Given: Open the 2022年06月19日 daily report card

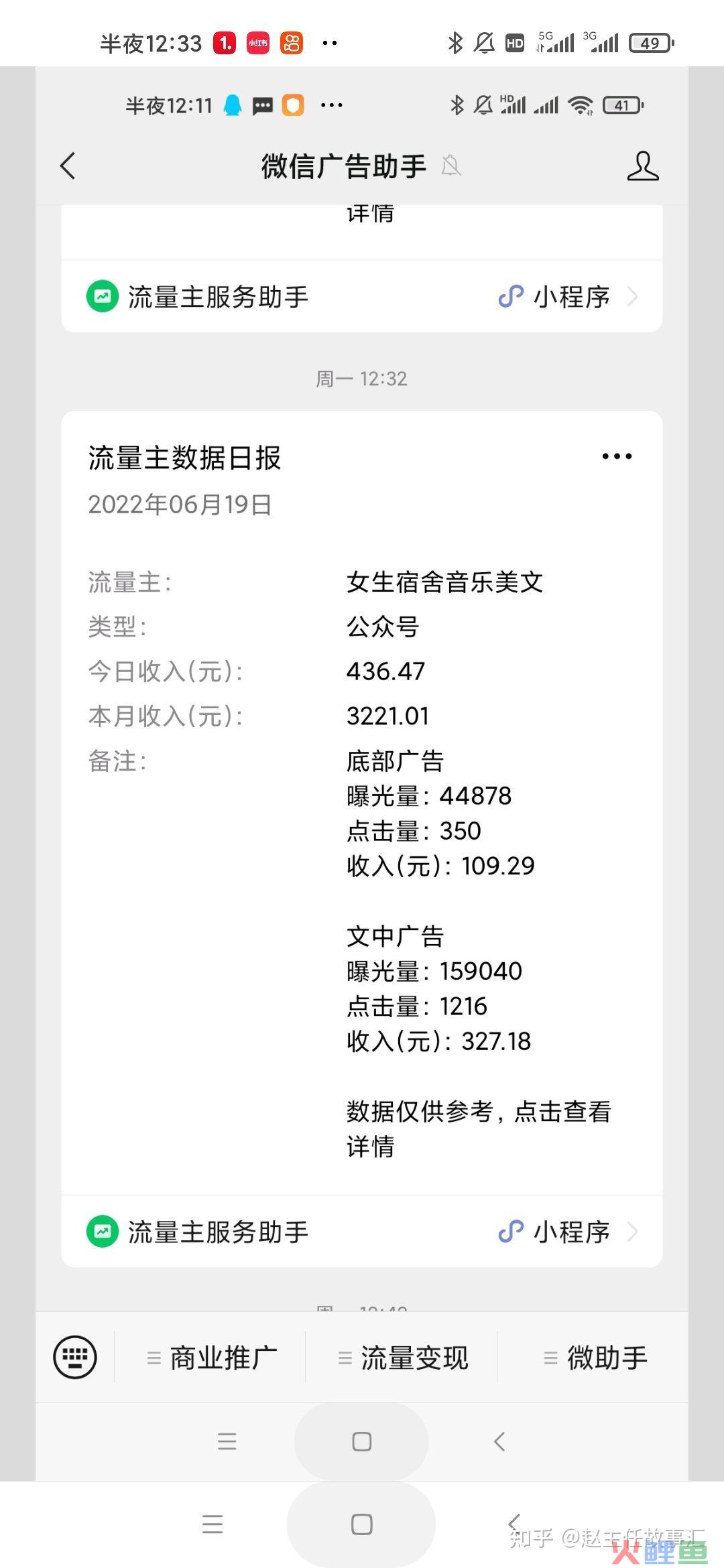Looking at the screenshot, I should point(362,803).
